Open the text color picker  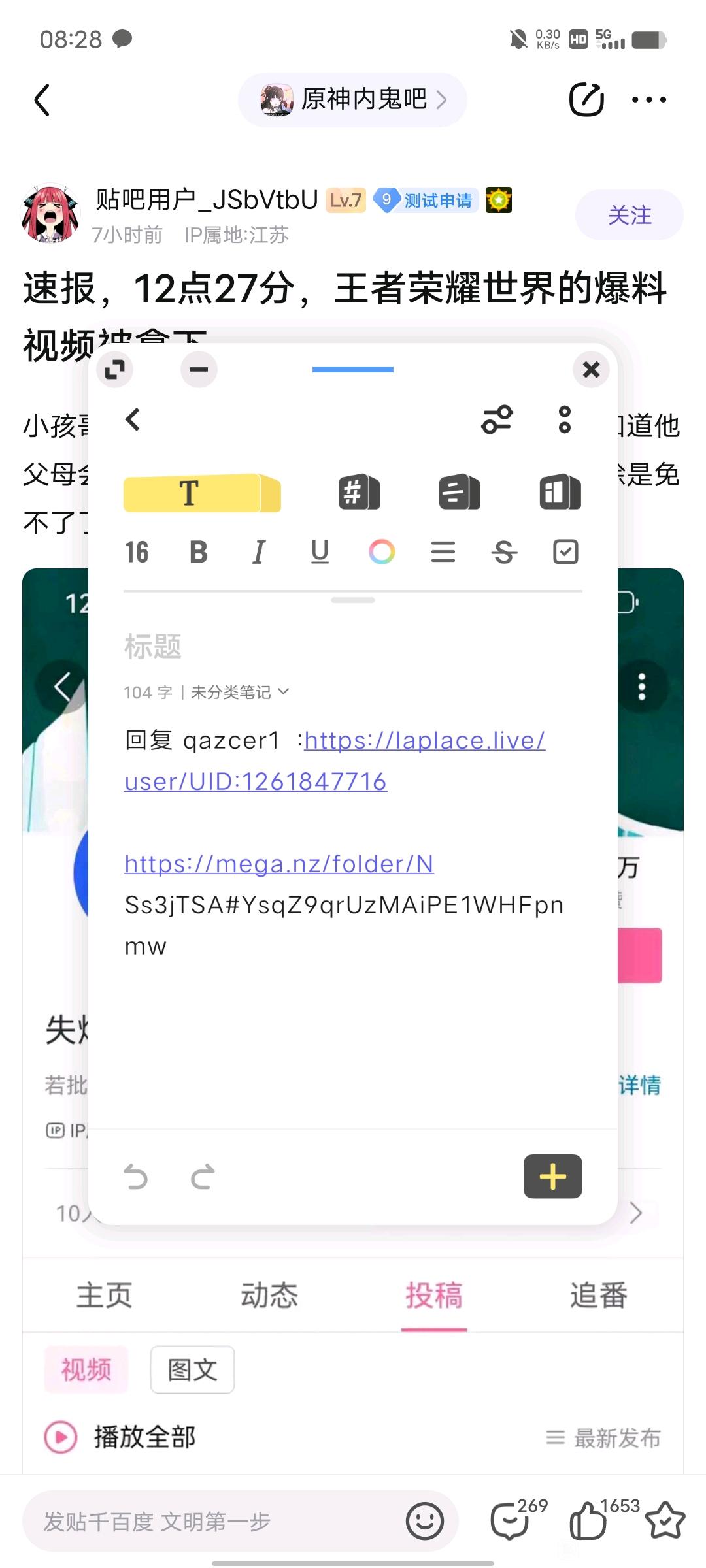(382, 553)
